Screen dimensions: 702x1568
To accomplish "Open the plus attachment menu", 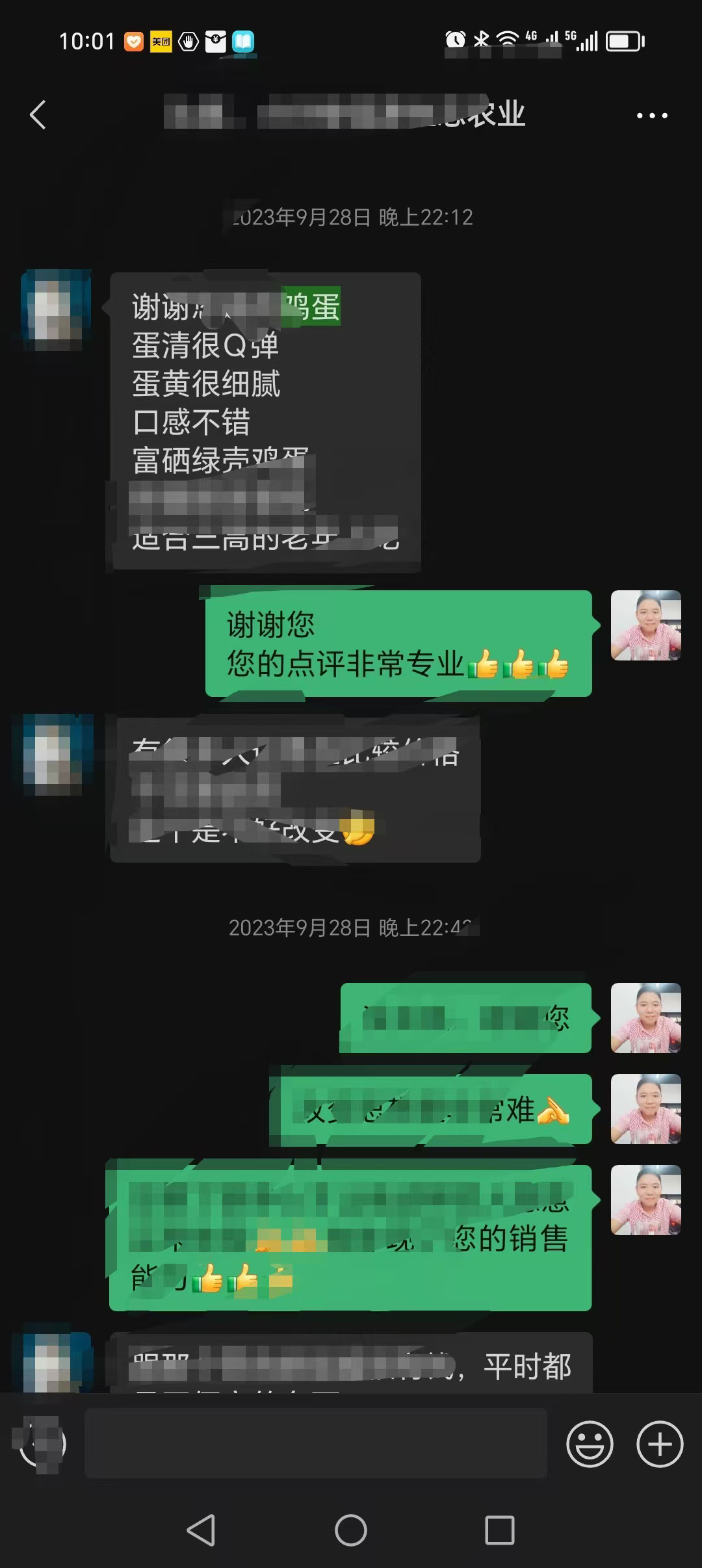I will tap(660, 1444).
